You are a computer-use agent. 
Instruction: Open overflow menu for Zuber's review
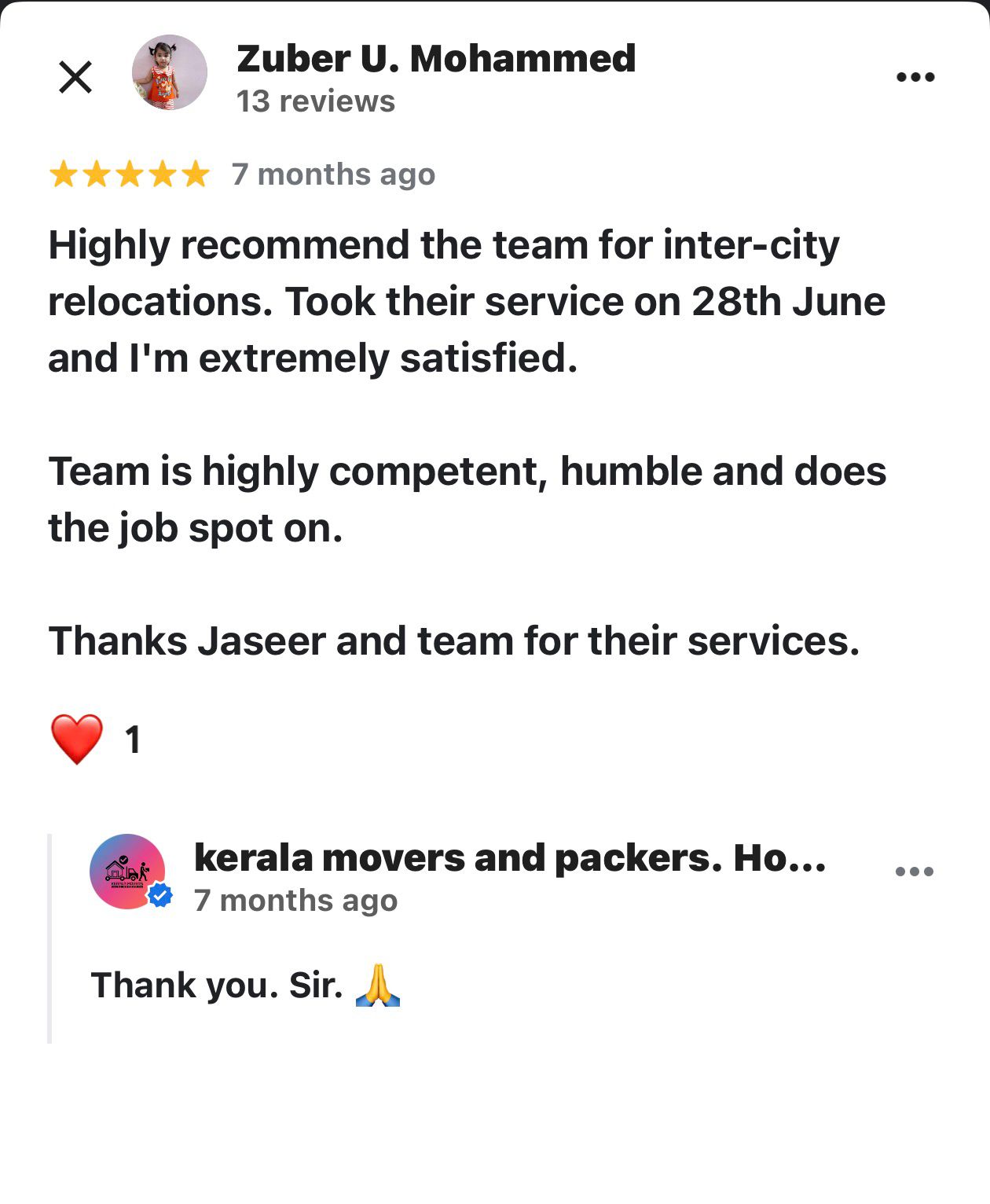click(x=915, y=77)
